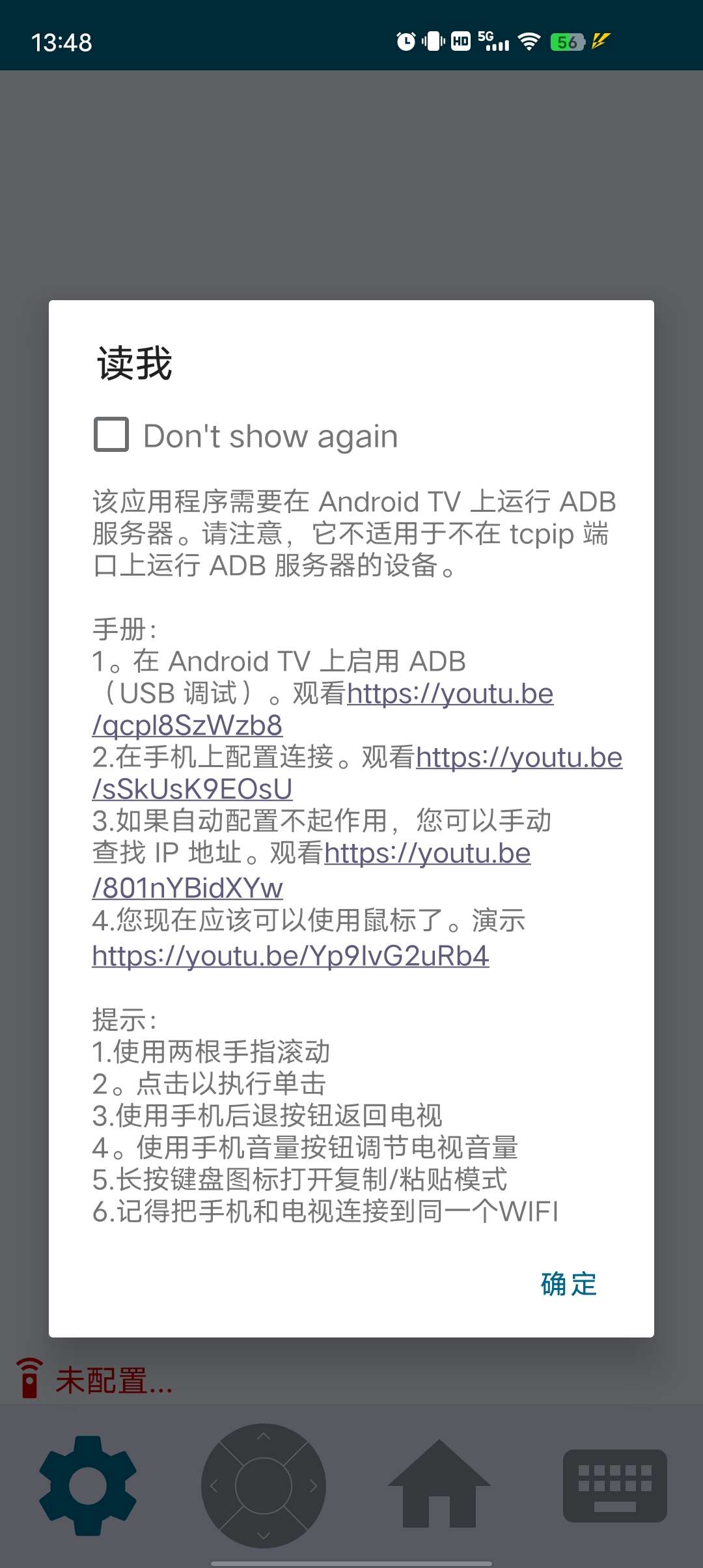Open the youtu.be/Yp9IvG2uRb4 demo link
This screenshot has height=1568, width=703.
[290, 956]
